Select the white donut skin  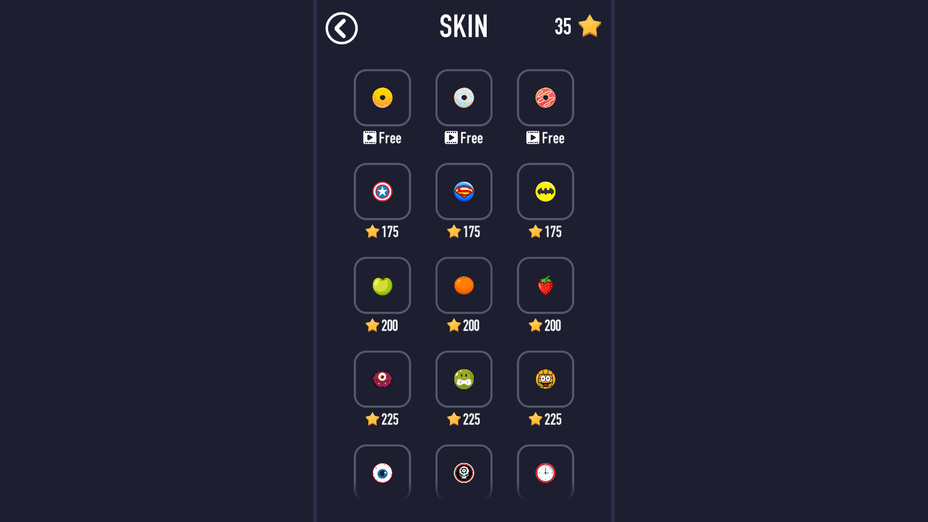pyautogui.click(x=464, y=98)
